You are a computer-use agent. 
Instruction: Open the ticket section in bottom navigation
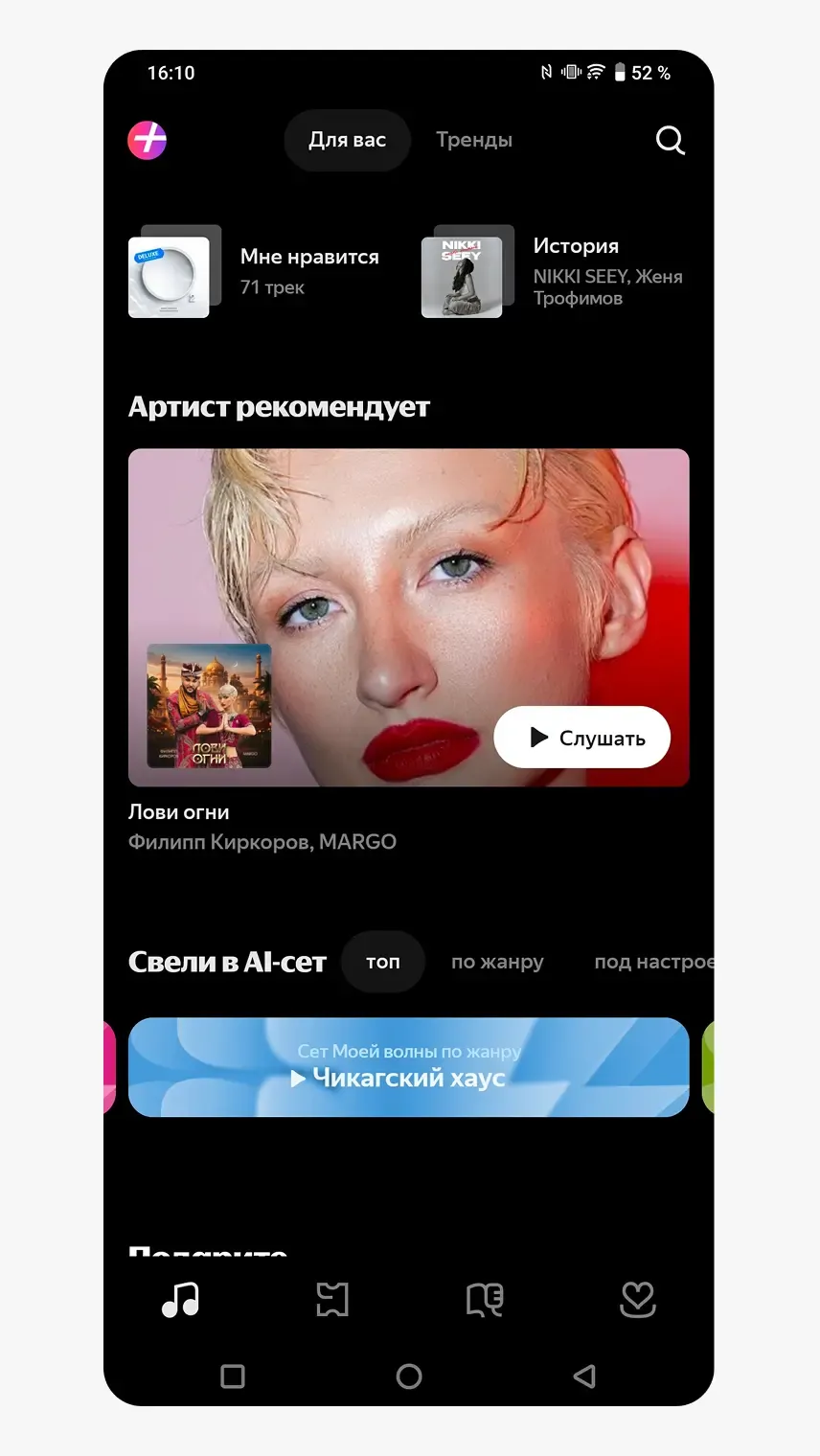coord(331,1300)
